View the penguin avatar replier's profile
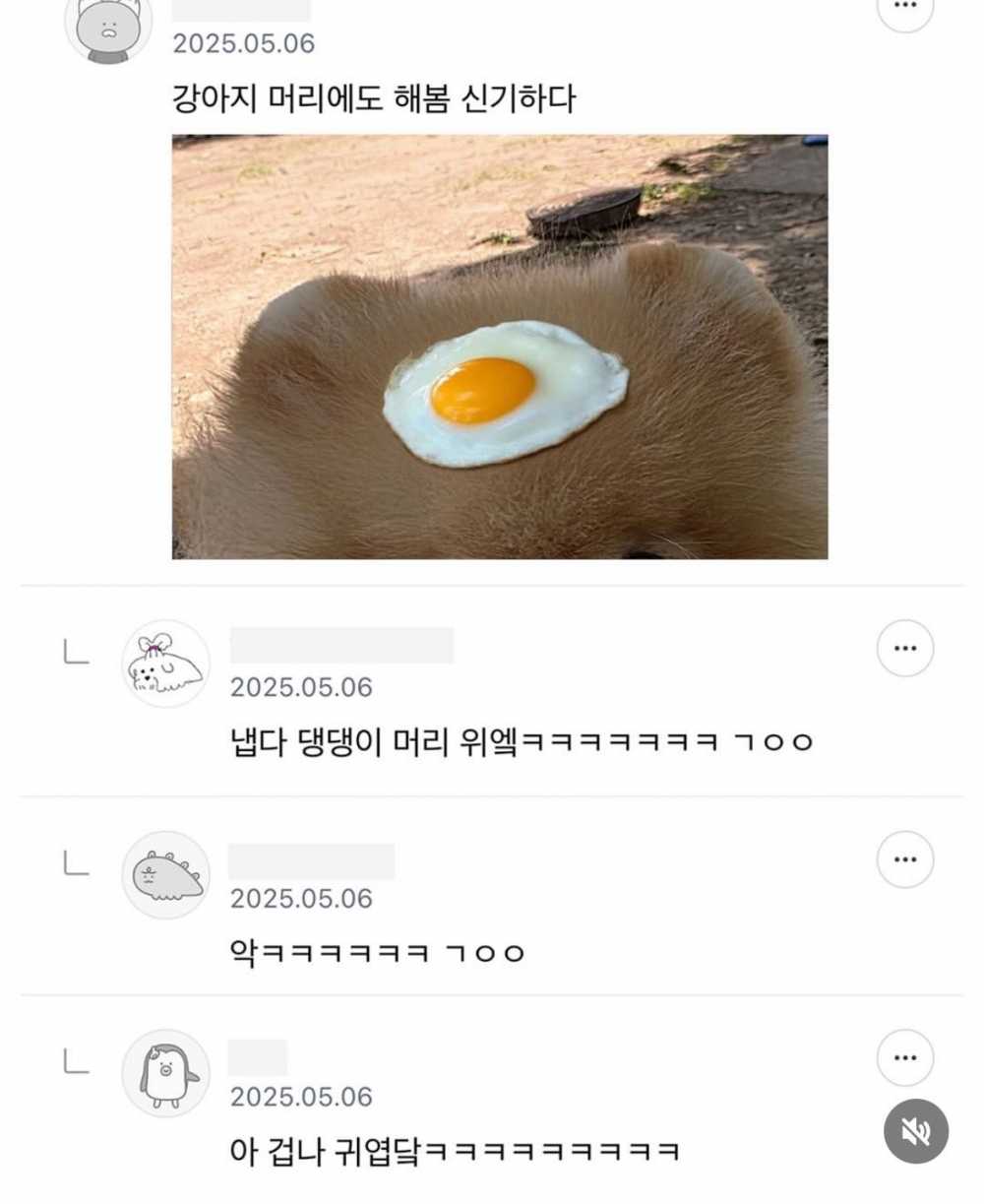Screen dimensions: 984x1204 click(x=165, y=1073)
